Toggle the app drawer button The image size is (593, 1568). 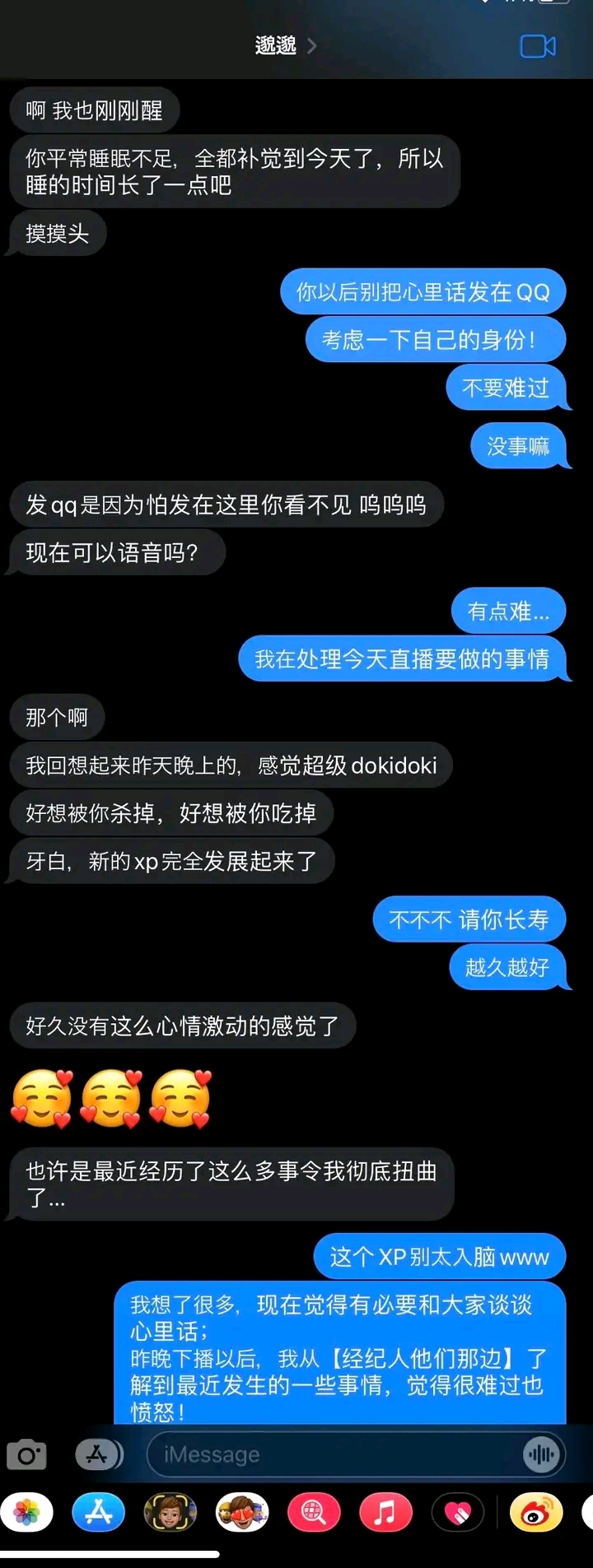(x=98, y=1454)
